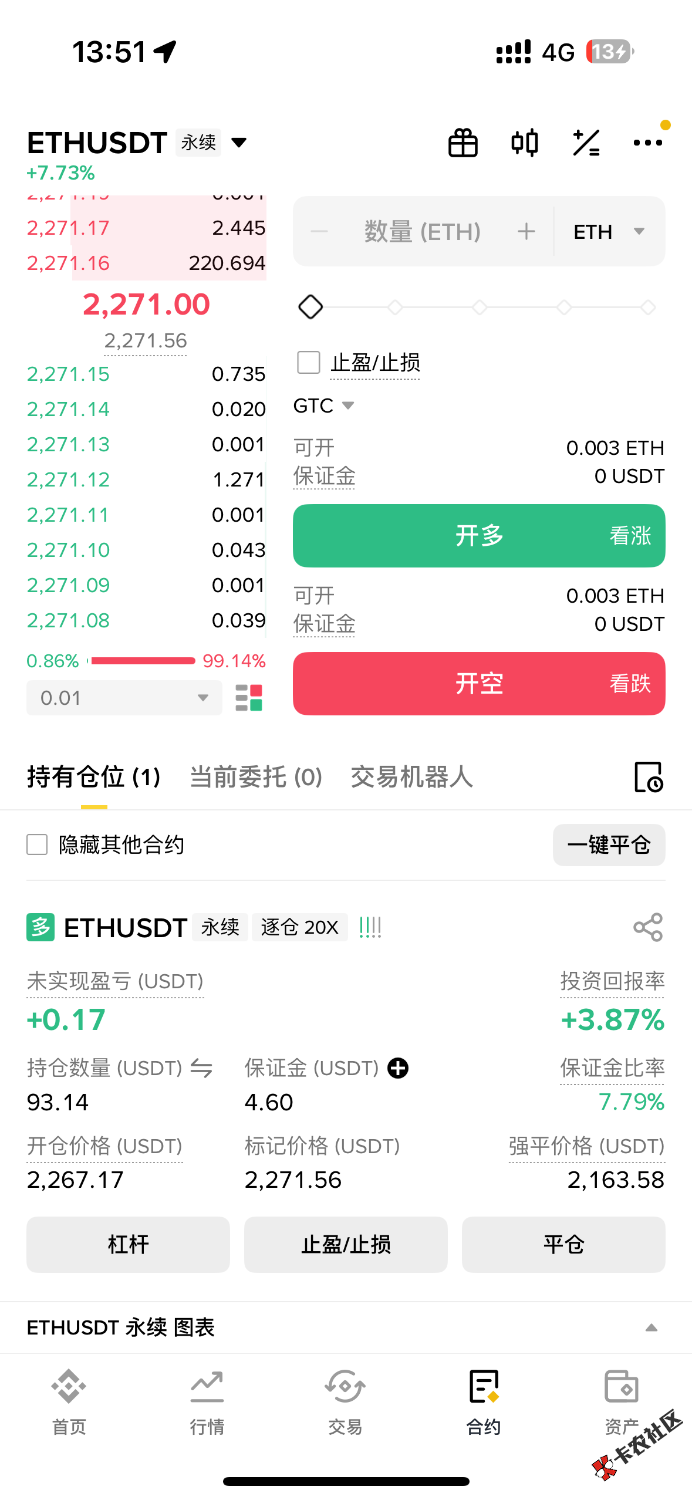Open the profit calculator icon
The image size is (692, 1500).
[586, 143]
